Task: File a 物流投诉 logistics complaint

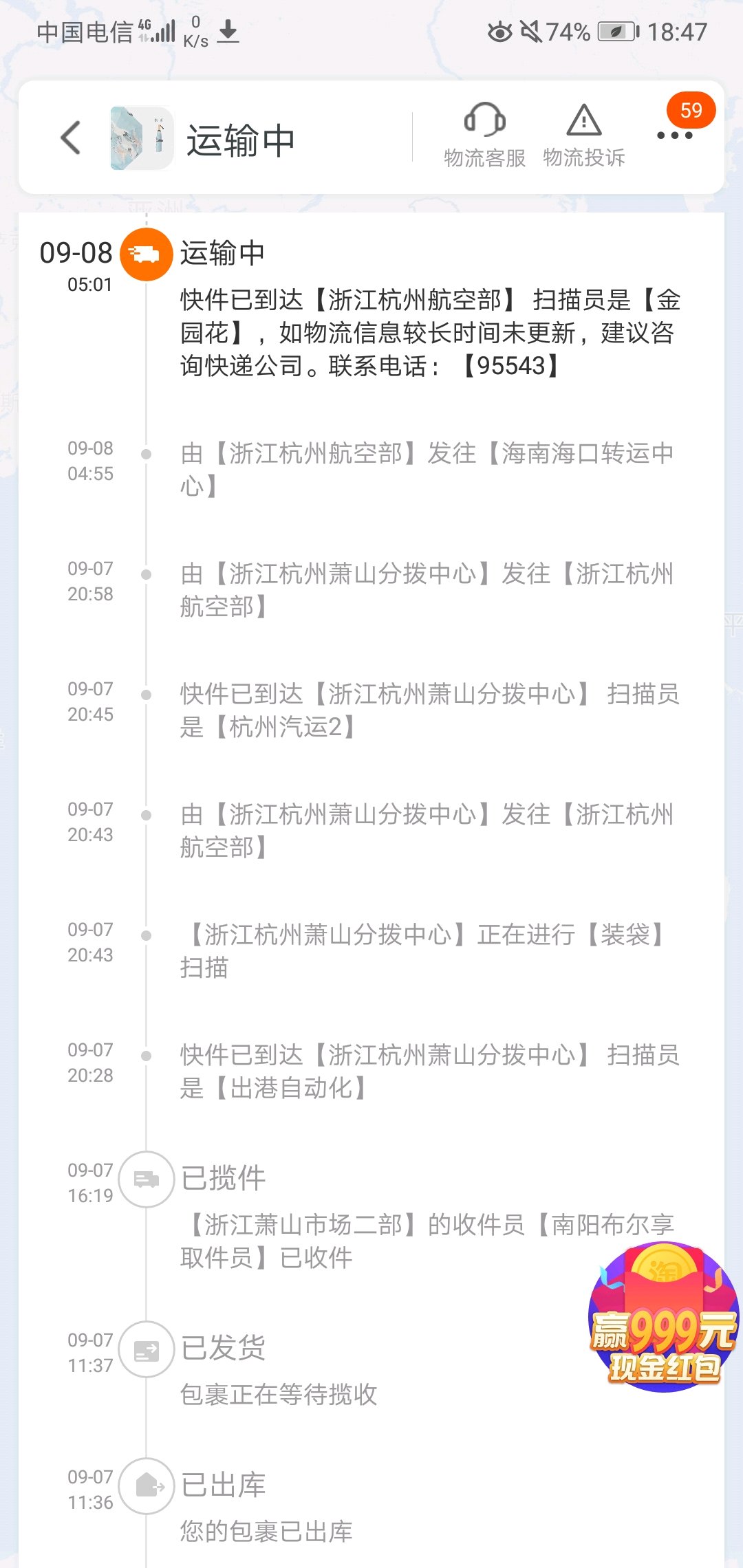Action: point(584,135)
